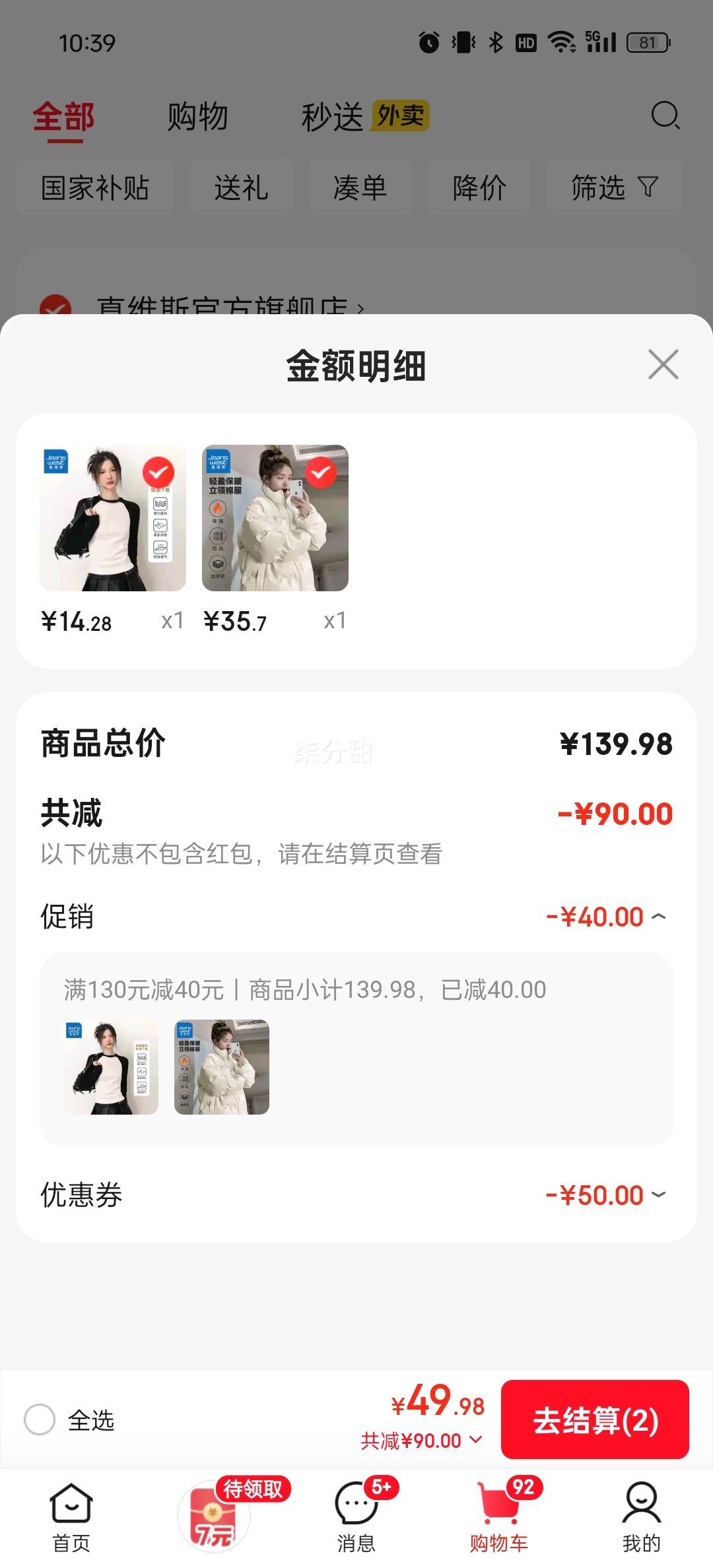Viewport: 713px width, 1568px height.
Task: Expand the 优惠券 discount details
Action: pos(658,1195)
